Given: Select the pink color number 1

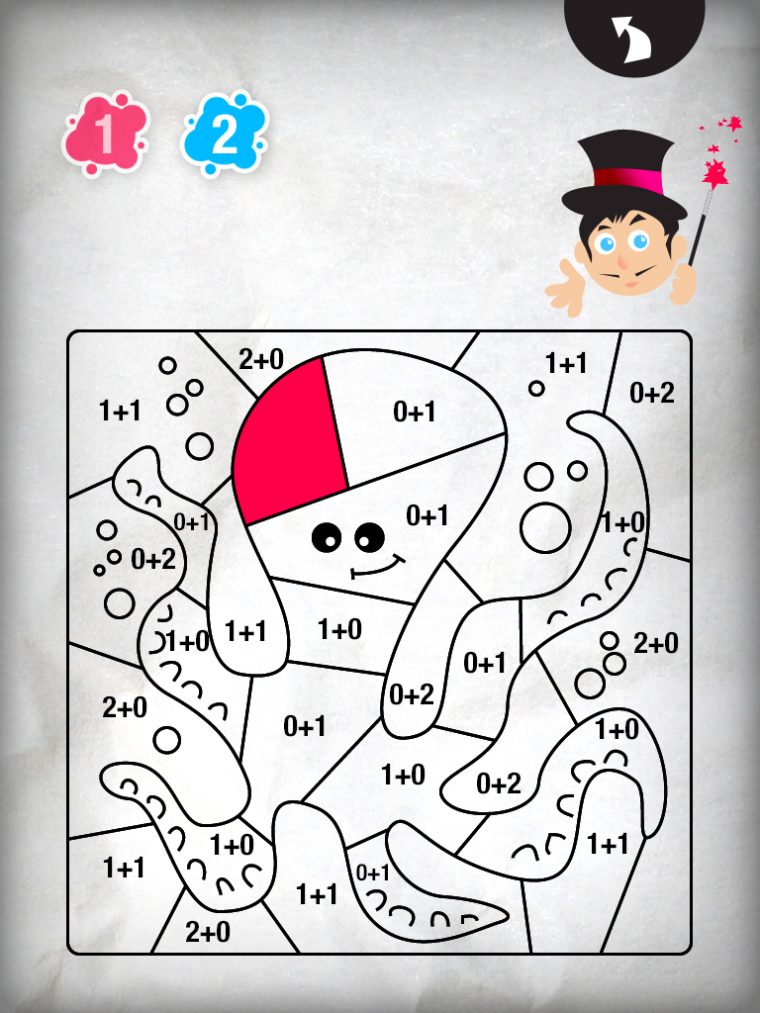Looking at the screenshot, I should pos(105,135).
